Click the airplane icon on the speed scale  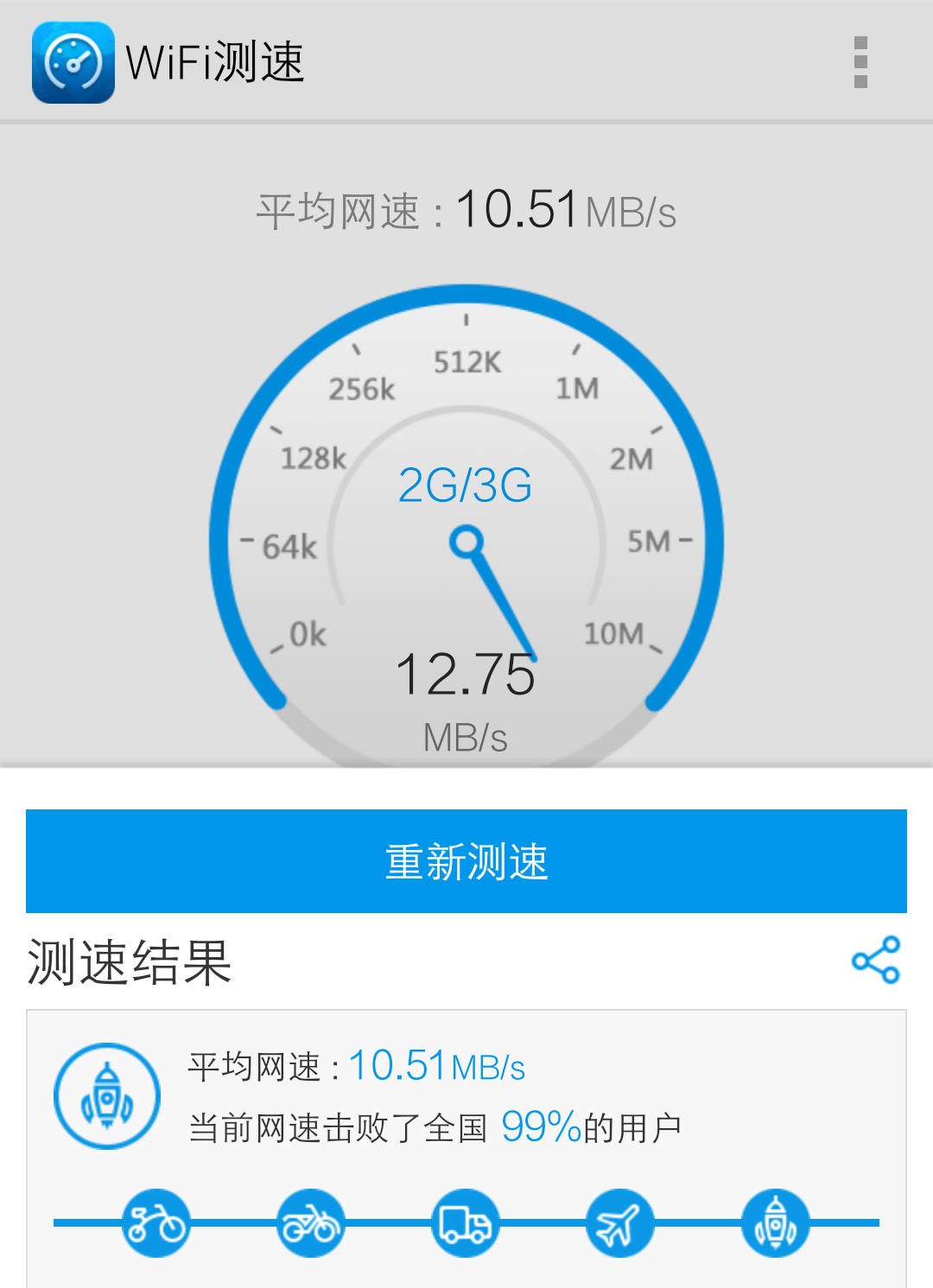tap(619, 1221)
